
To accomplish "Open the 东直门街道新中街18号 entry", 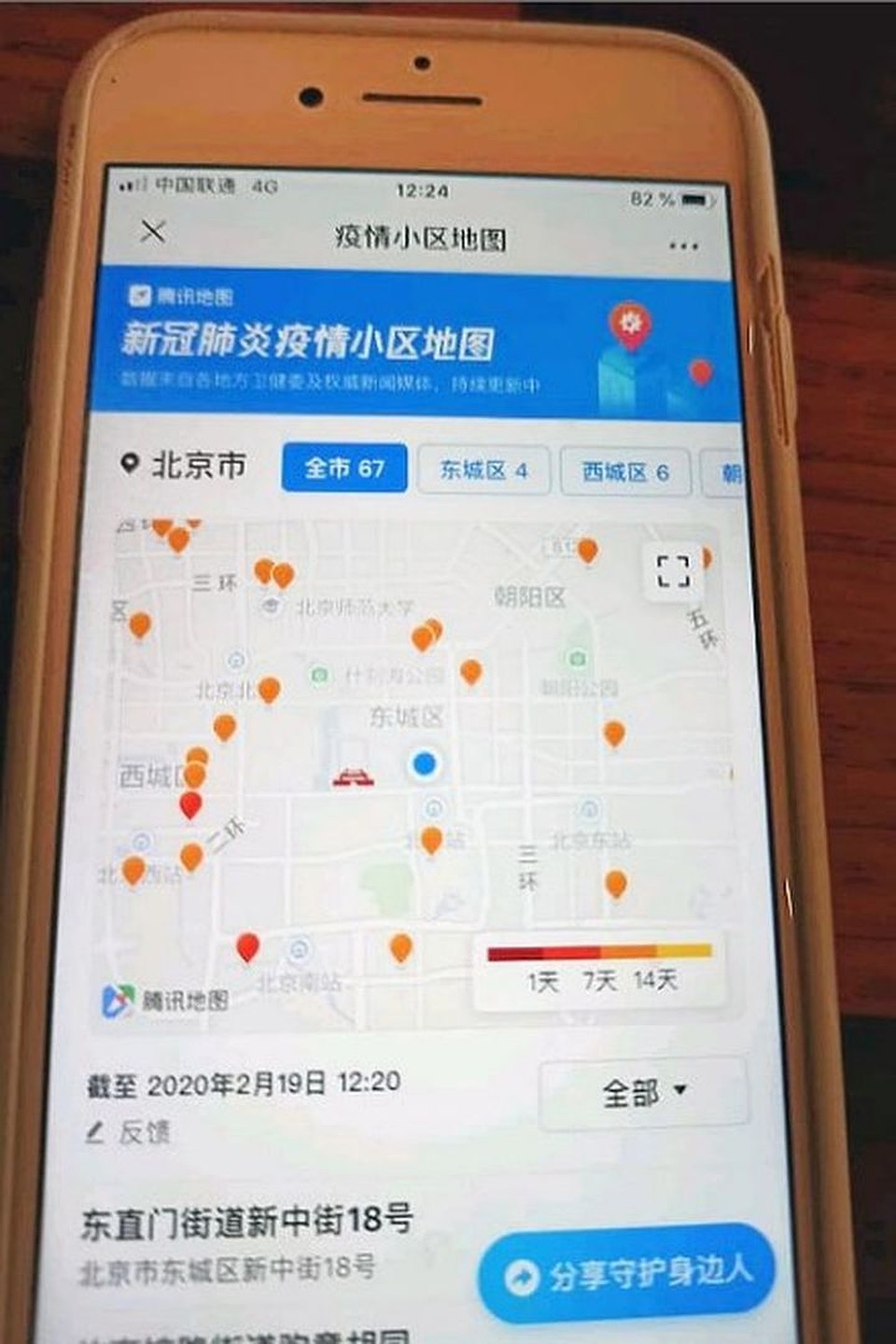I will coord(246,1222).
